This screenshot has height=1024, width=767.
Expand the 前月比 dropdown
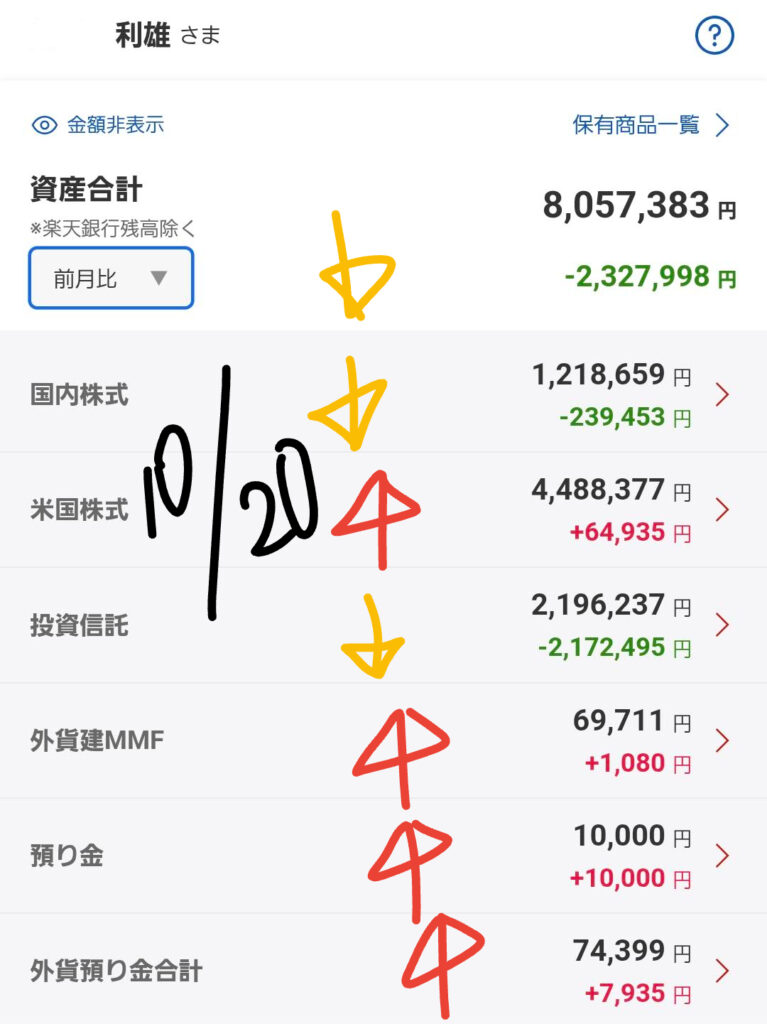tap(111, 278)
